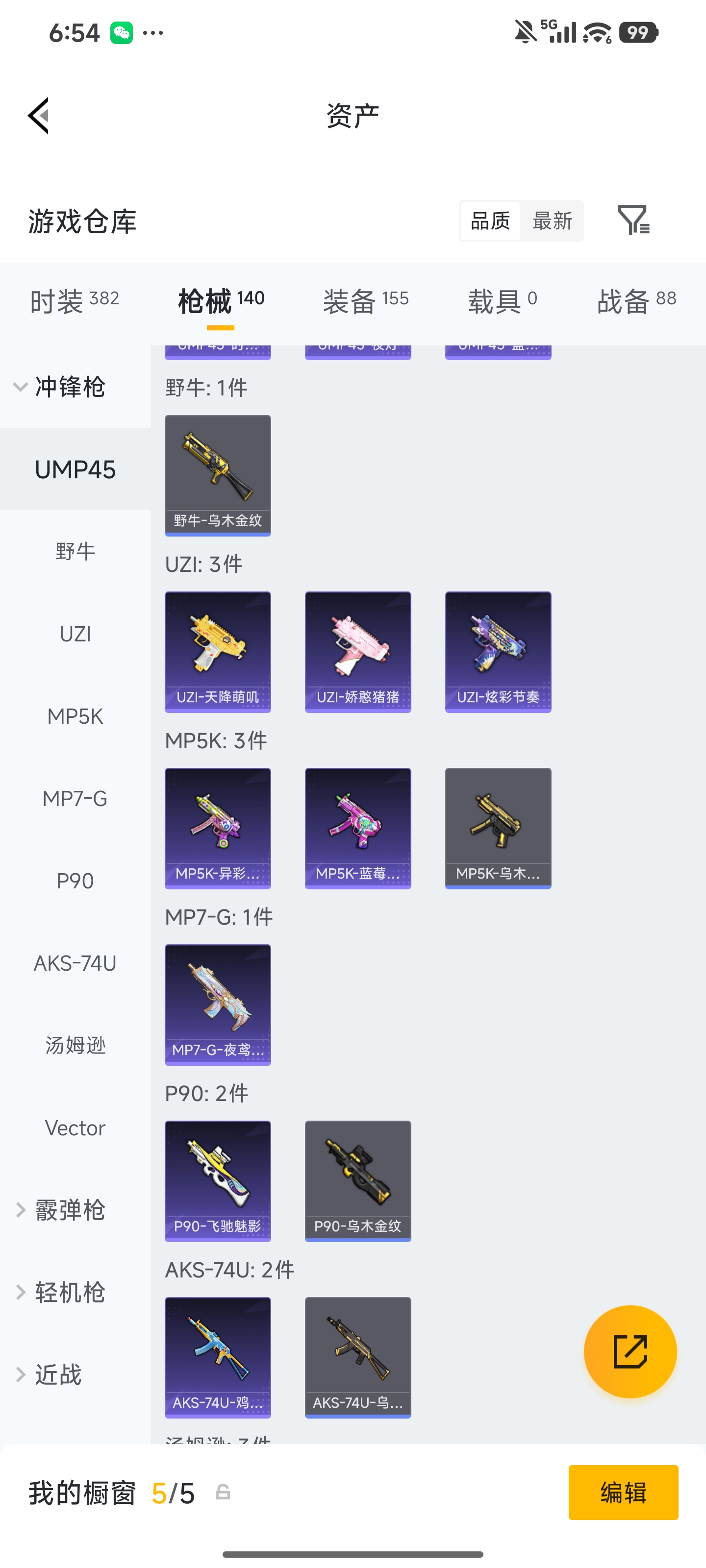Expand the 近战 category
Viewport: 706px width, 1568px height.
[49, 1374]
